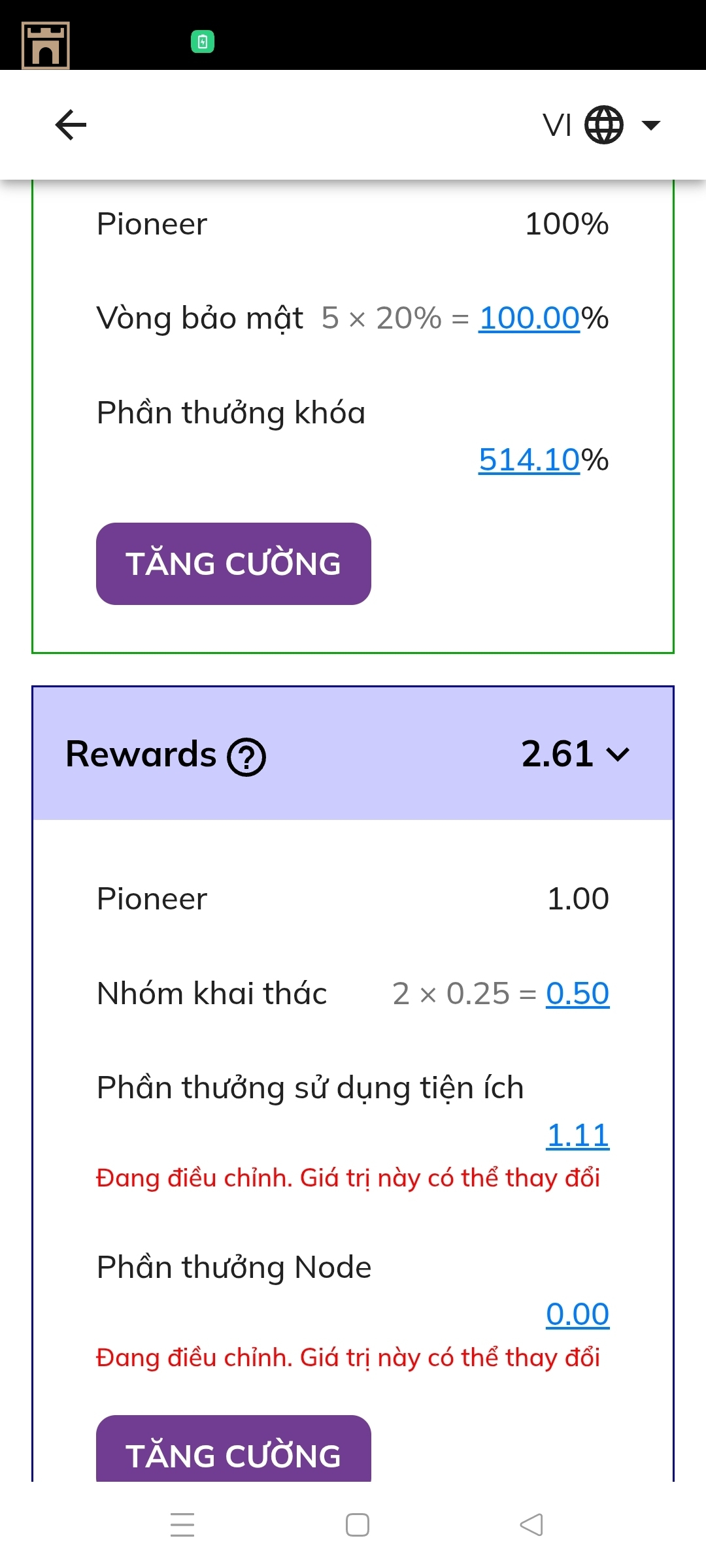Open the VI language dropdown
The width and height of the screenshot is (706, 1568).
click(601, 125)
